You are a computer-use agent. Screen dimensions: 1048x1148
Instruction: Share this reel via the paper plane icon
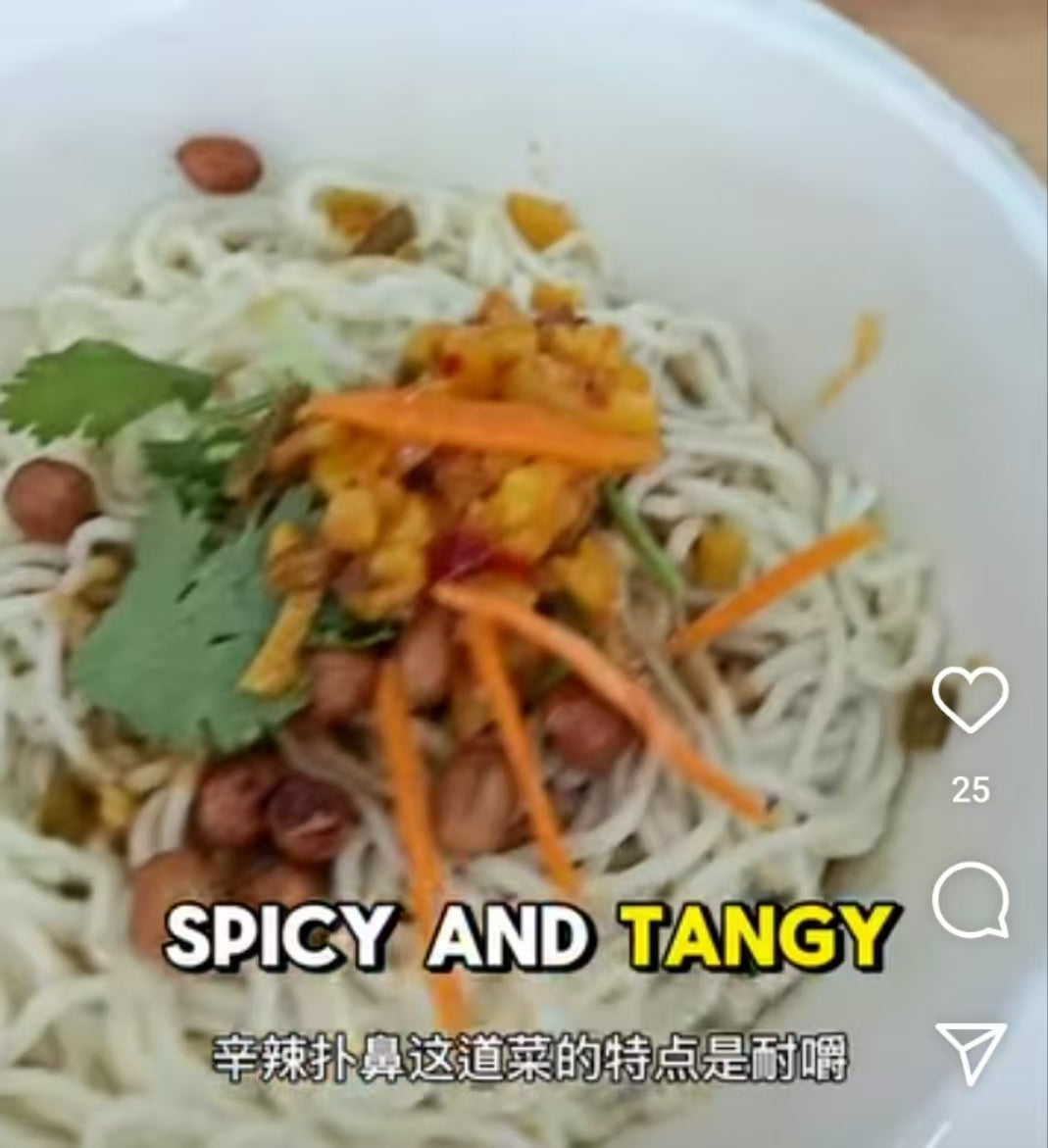point(971,1052)
